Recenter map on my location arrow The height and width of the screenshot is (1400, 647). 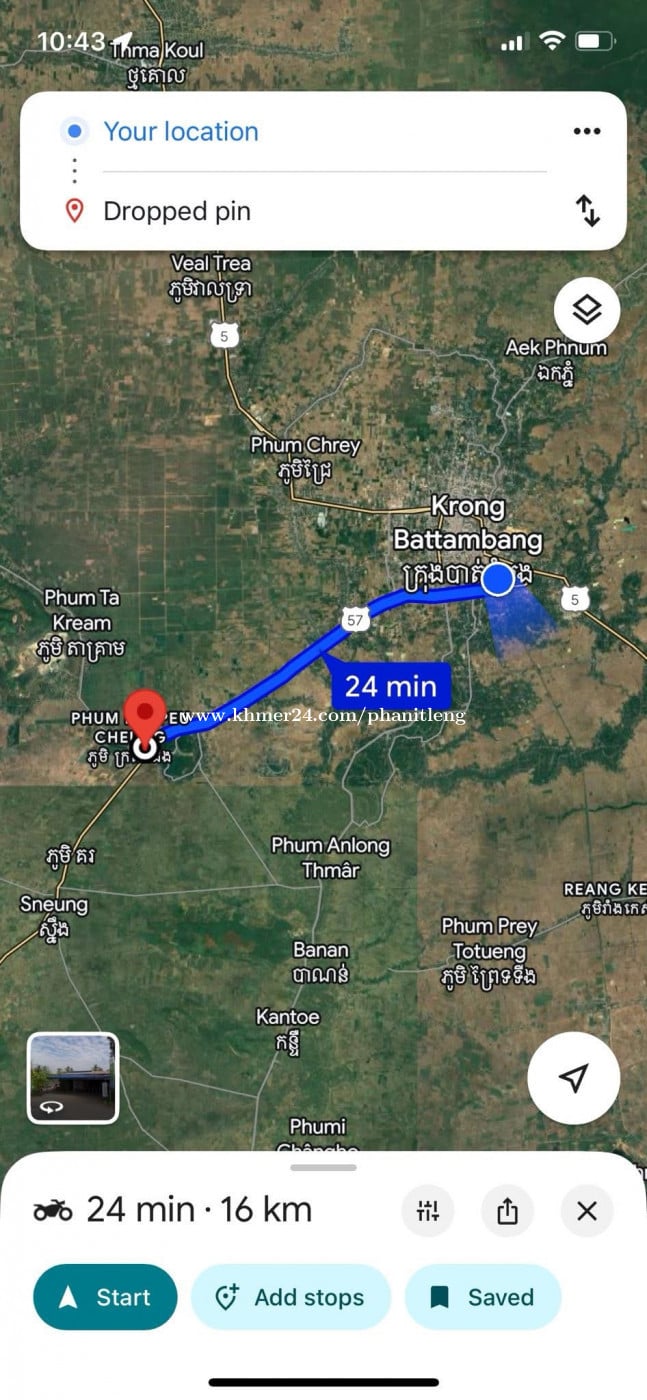[x=573, y=1078]
